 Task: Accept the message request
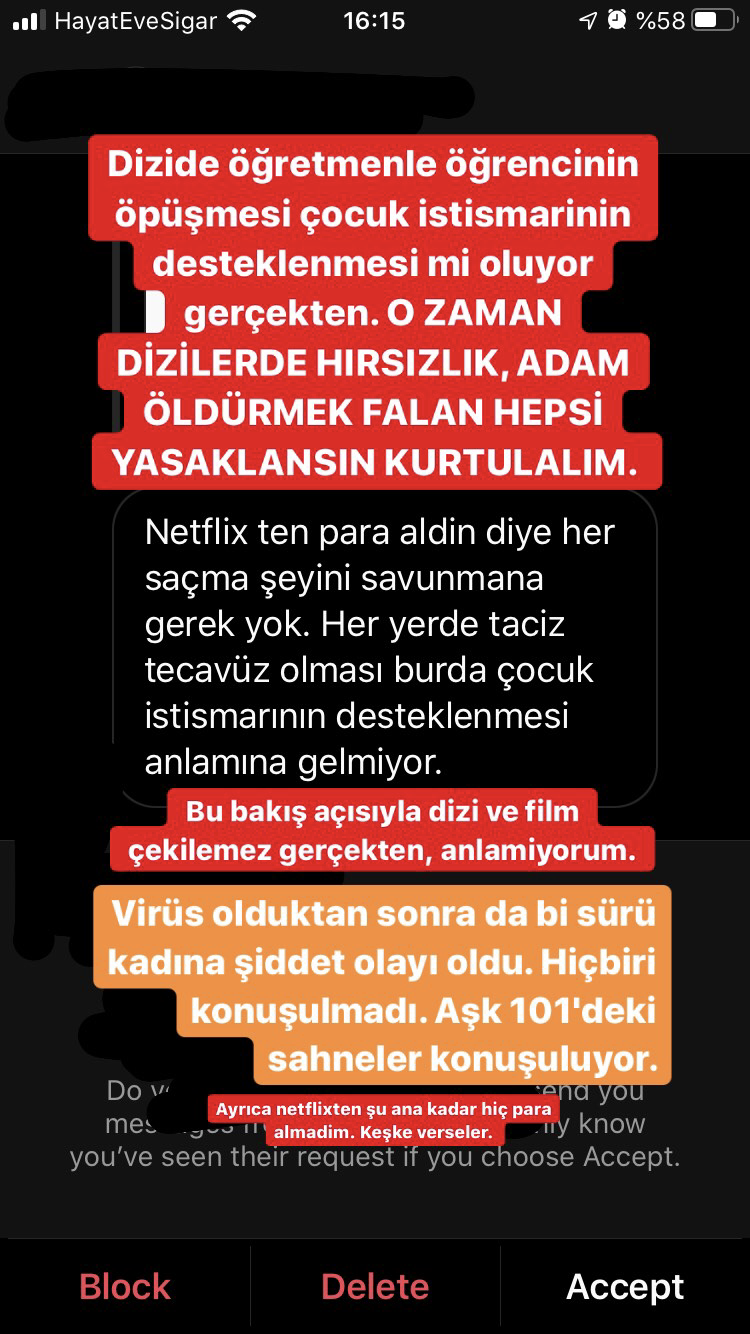coord(625,1286)
